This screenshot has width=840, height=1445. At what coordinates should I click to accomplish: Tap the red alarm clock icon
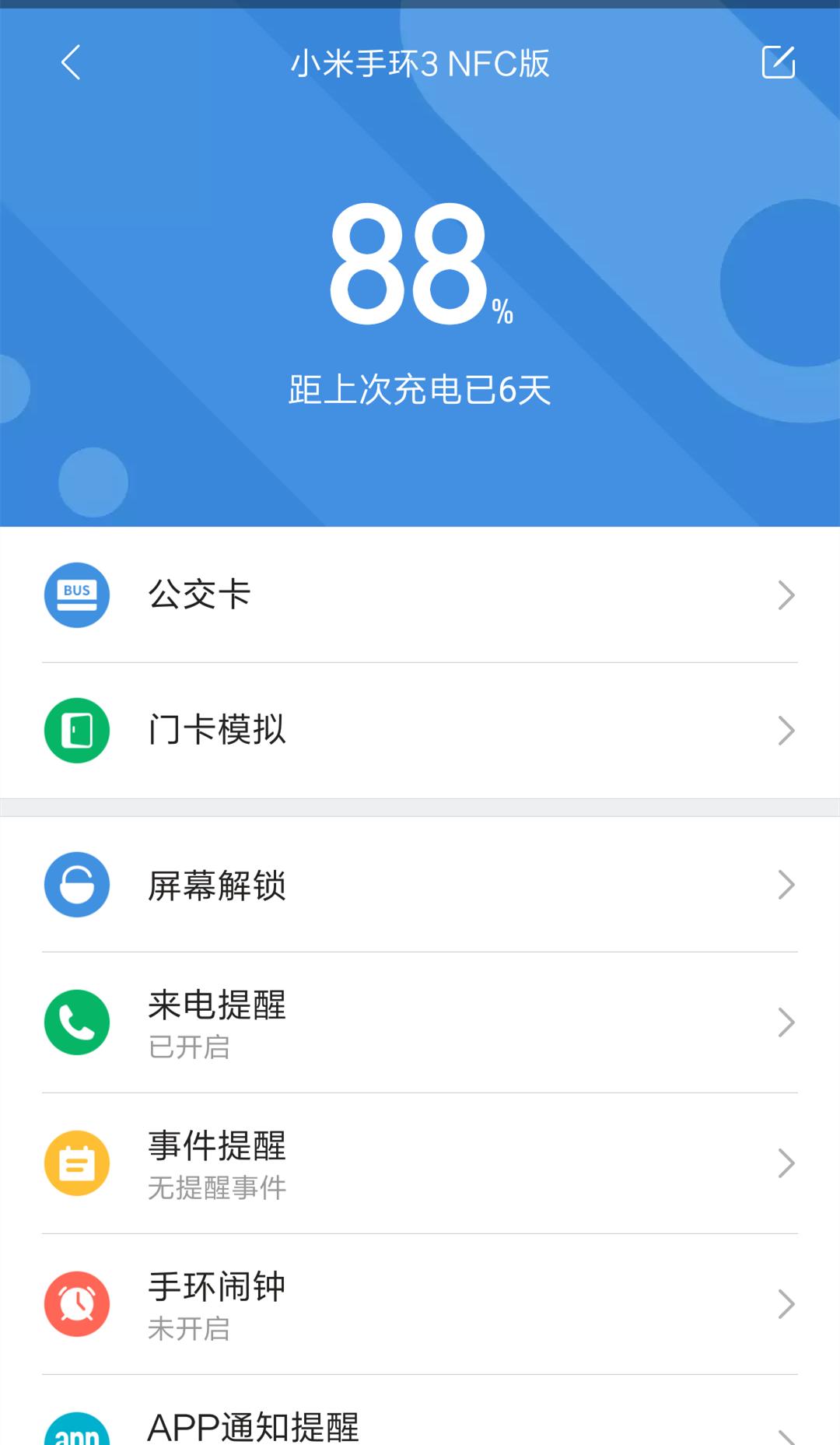point(77,1304)
